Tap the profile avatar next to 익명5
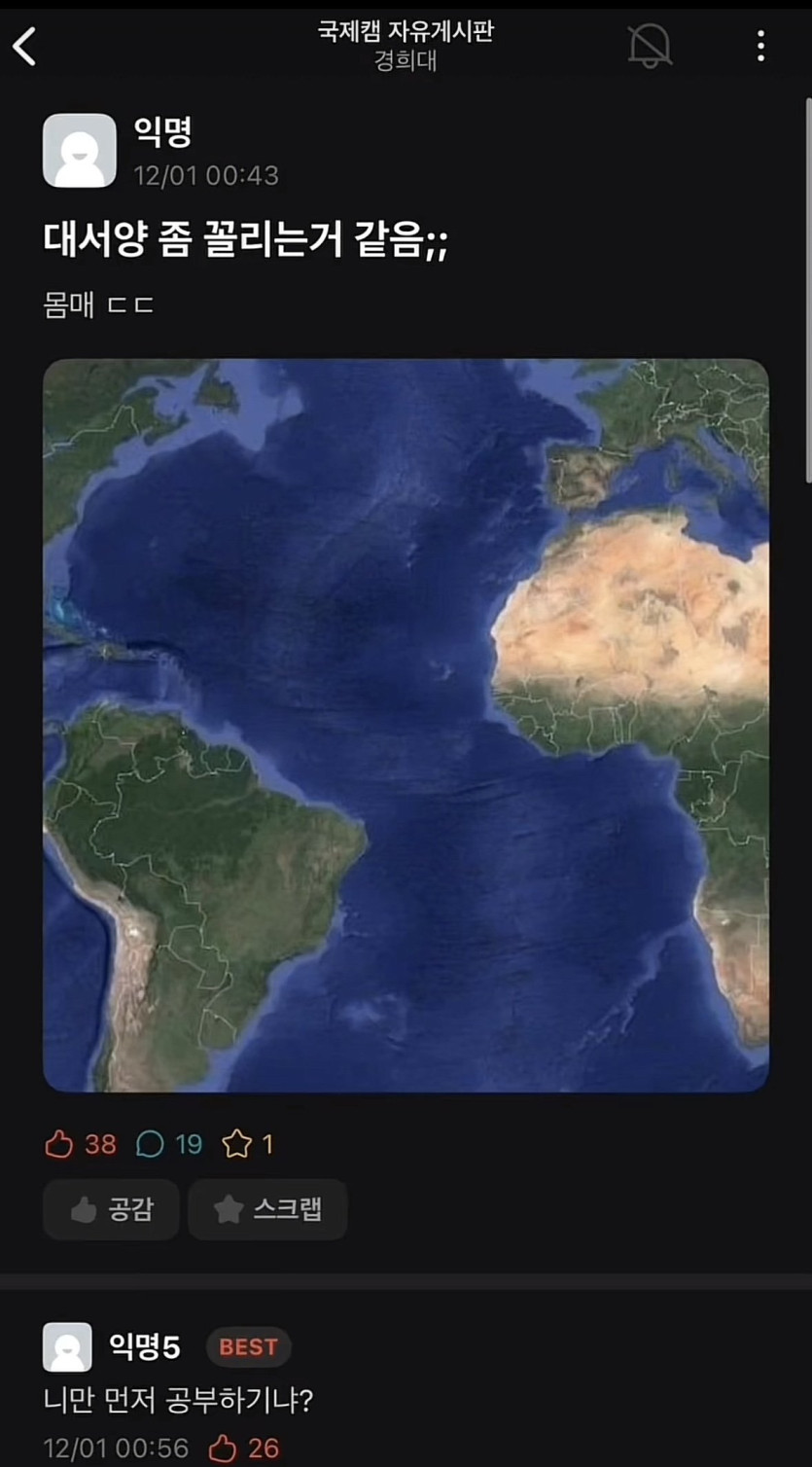This screenshot has height=1467, width=812. [66, 1348]
